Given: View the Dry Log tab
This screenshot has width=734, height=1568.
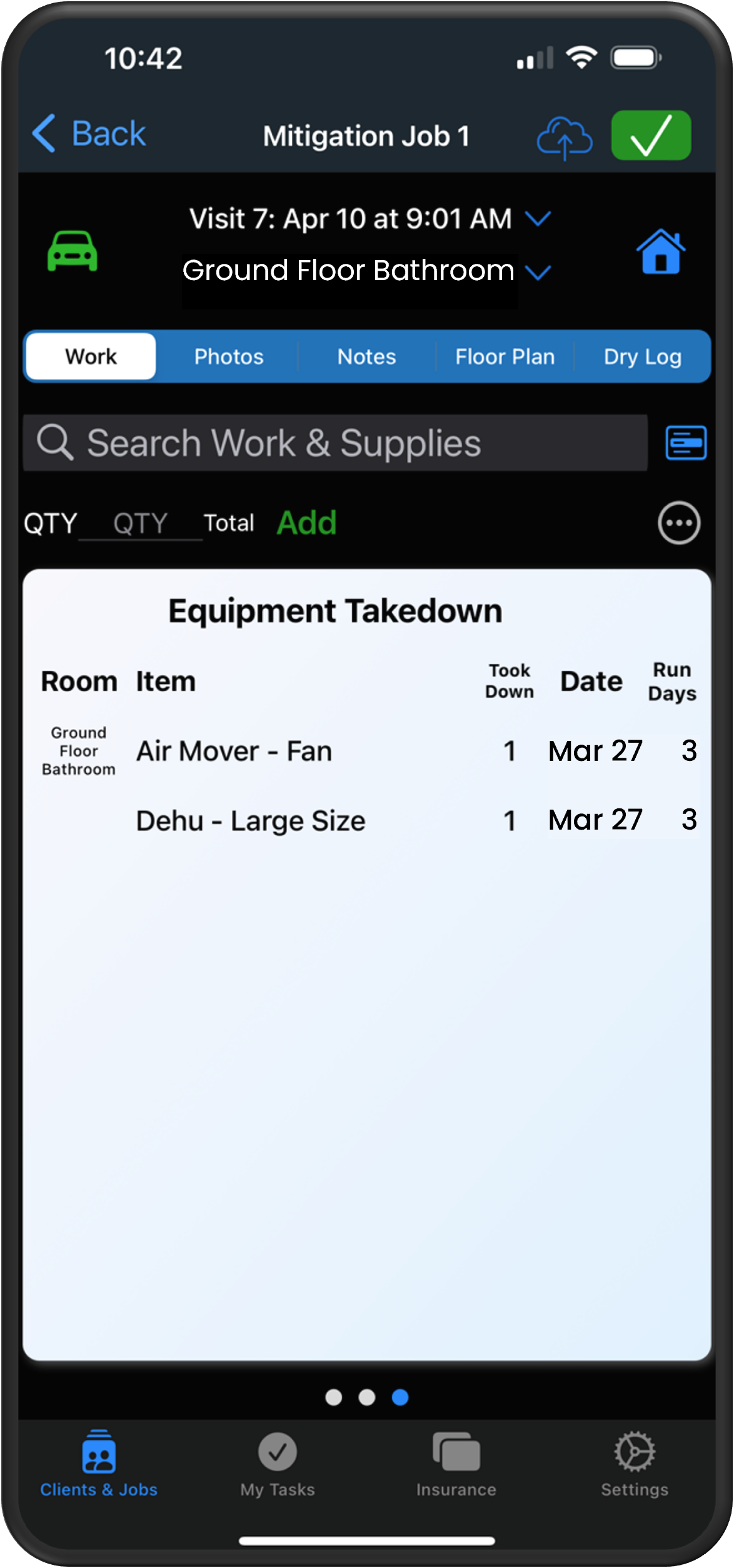Looking at the screenshot, I should [x=642, y=356].
